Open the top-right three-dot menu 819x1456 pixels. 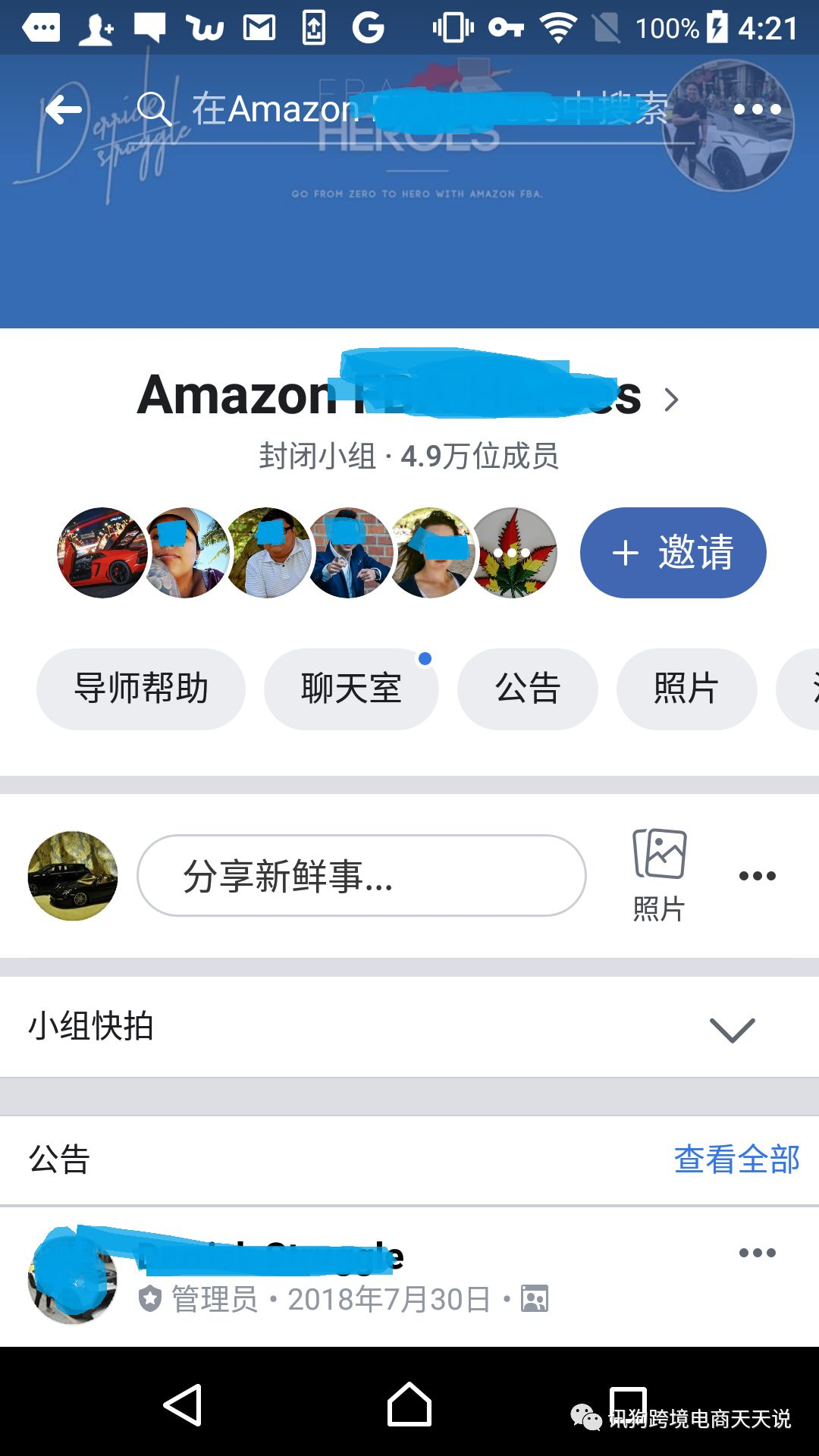757,110
